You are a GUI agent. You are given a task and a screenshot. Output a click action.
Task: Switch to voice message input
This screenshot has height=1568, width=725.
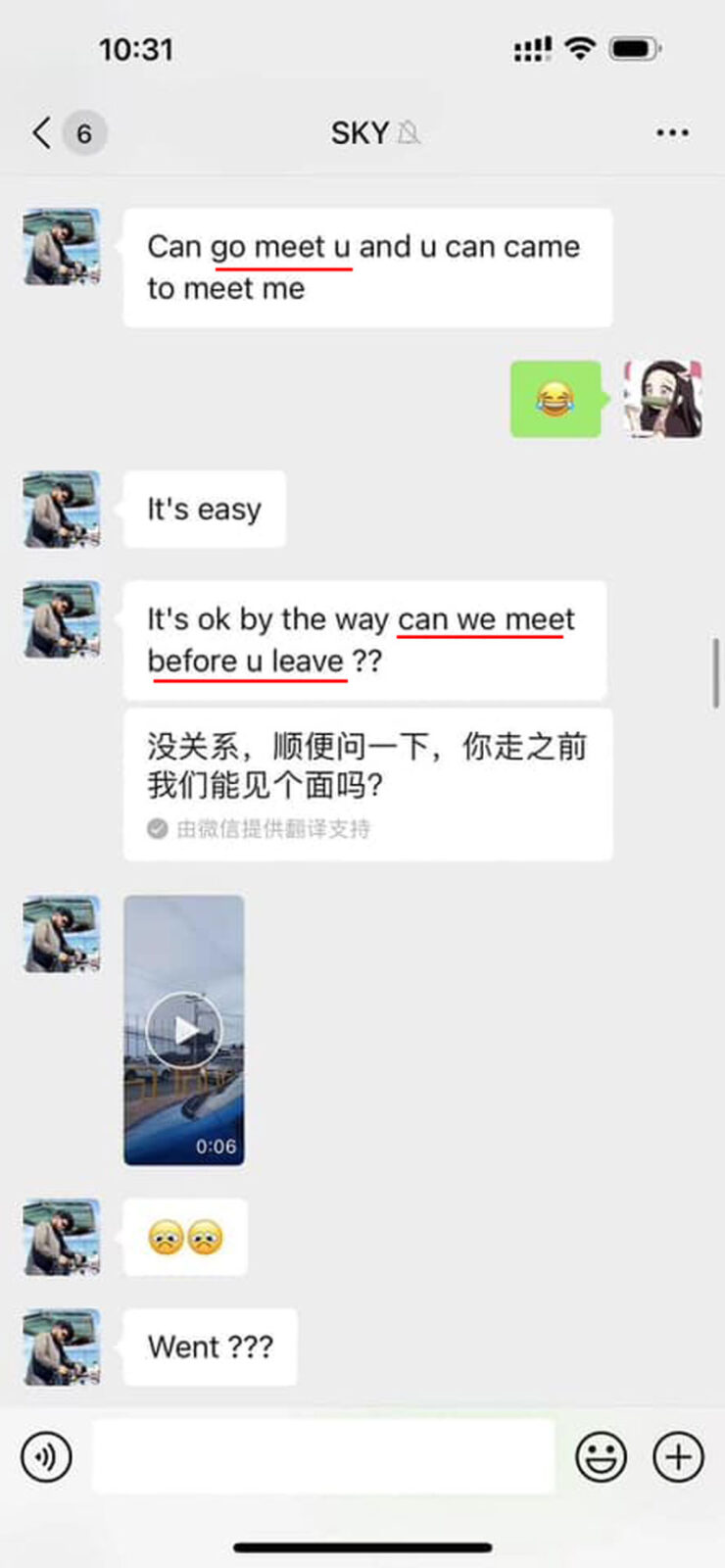tap(46, 1456)
